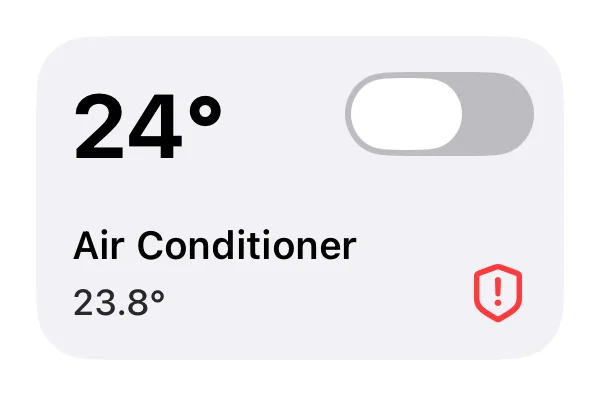The image size is (600, 396).
Task: Open the Air Conditioner card
Action: 300,198
